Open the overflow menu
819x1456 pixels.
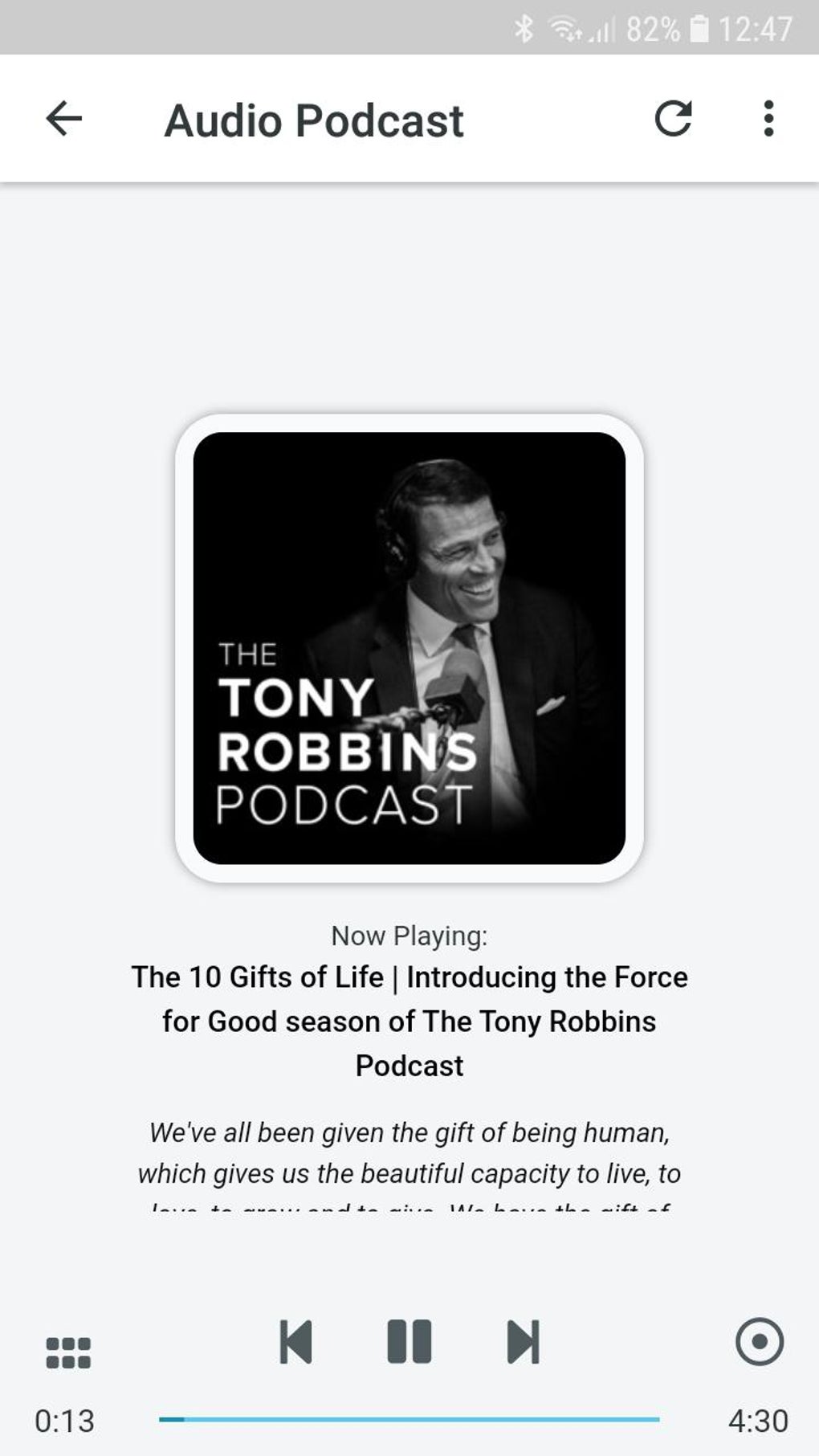tap(768, 119)
